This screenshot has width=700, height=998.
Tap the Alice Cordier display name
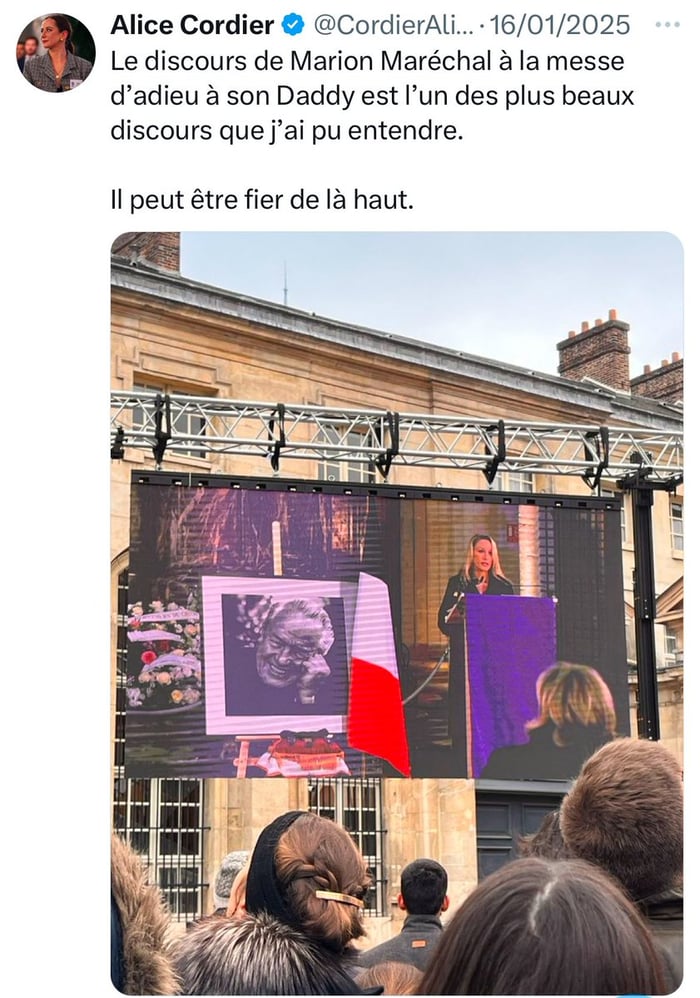click(191, 25)
